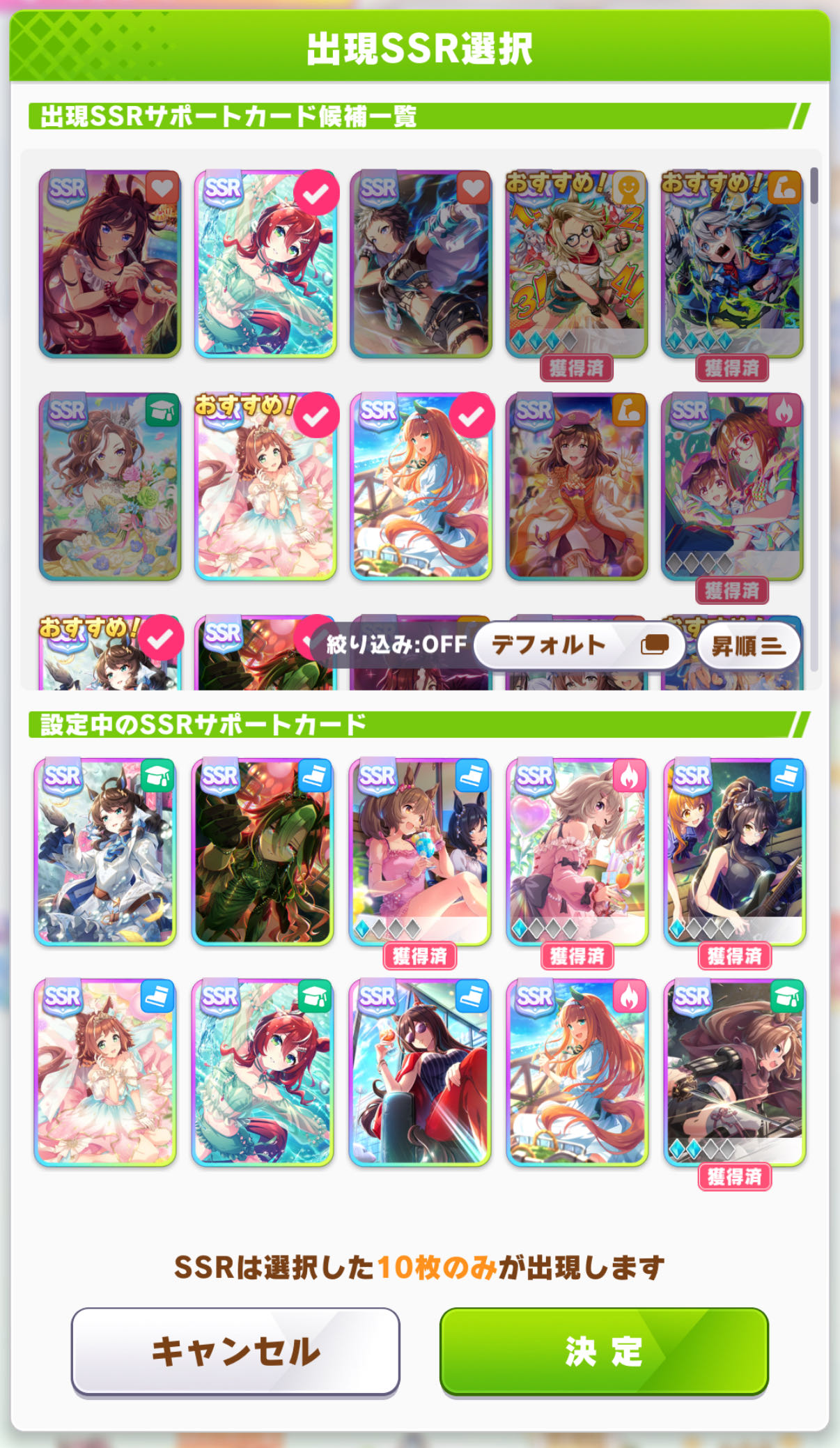Select the candidate card with girl eating in red swimsuit
Viewport: 840px width, 1448px height.
point(109,265)
